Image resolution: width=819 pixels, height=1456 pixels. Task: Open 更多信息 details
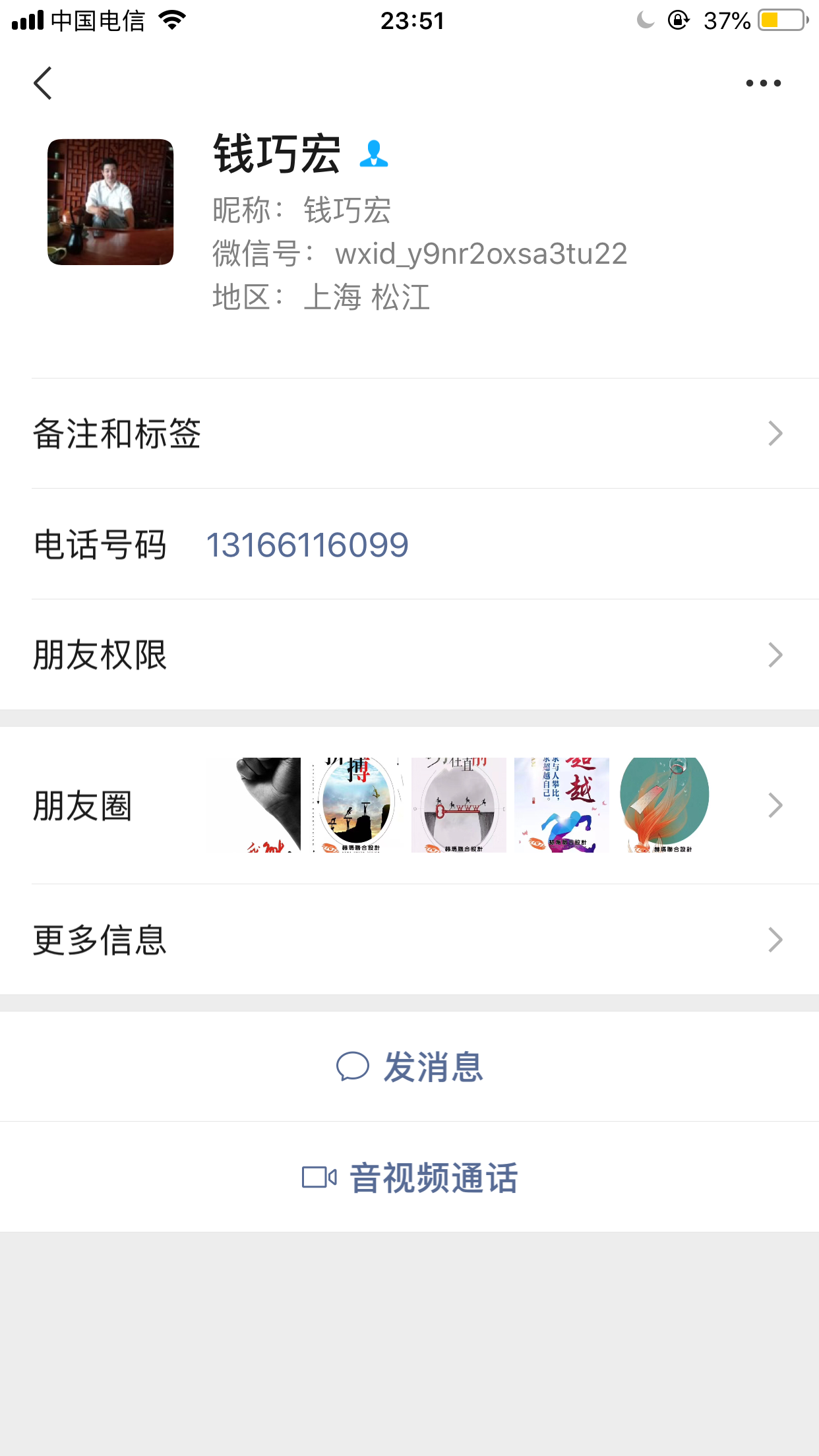pos(409,940)
